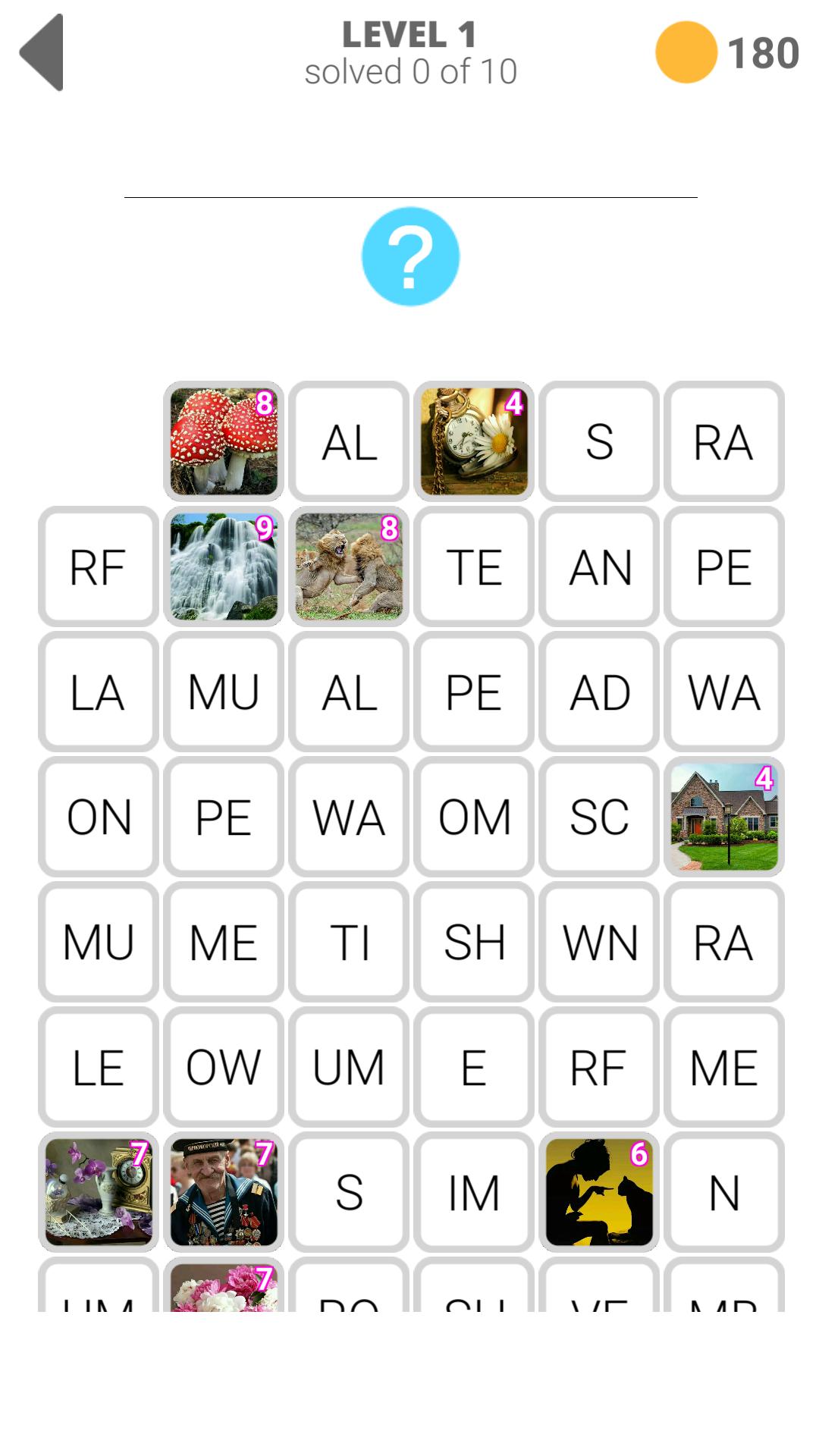Open the waterfall picture tile
This screenshot has width=819, height=1456.
(224, 566)
